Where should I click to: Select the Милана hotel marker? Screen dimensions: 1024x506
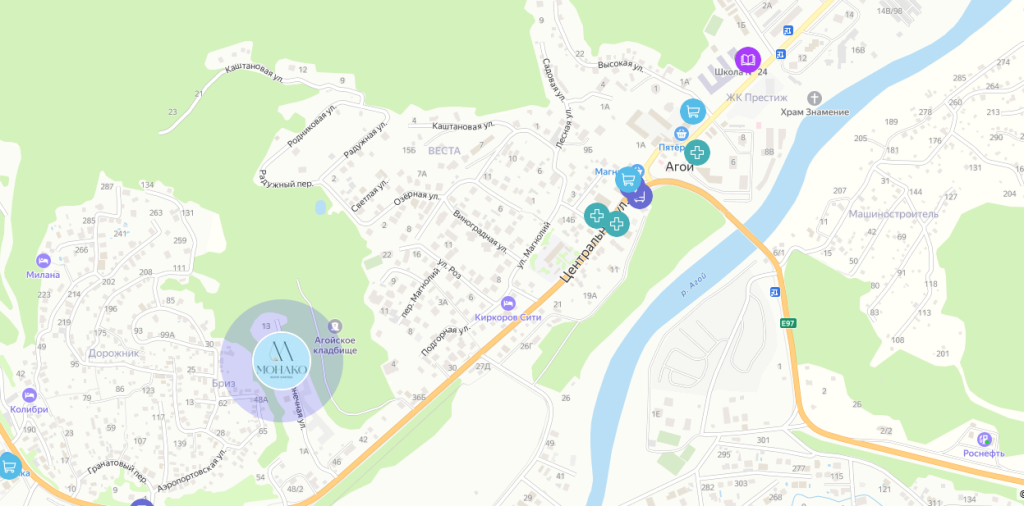point(42,260)
